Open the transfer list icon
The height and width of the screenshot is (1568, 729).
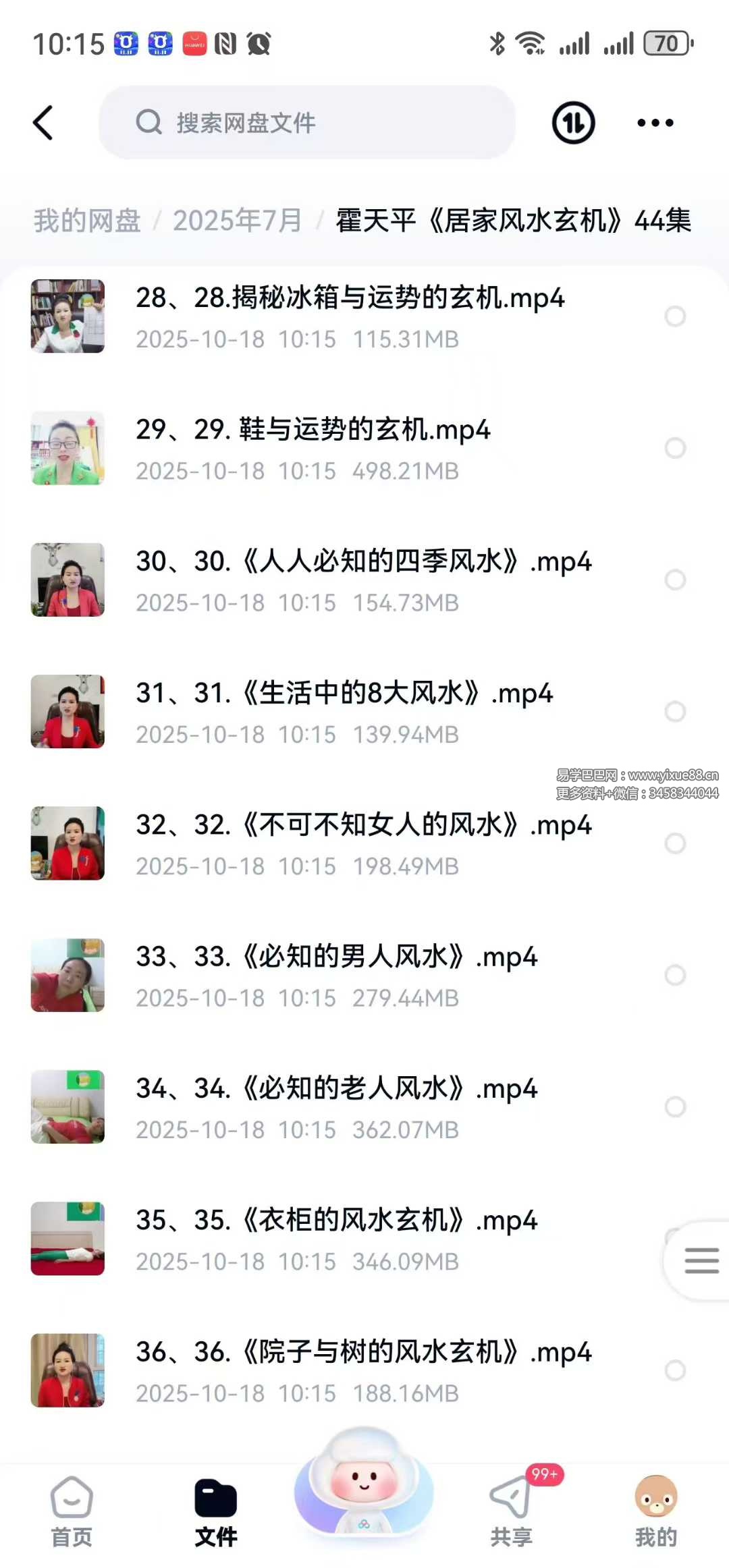pos(573,123)
